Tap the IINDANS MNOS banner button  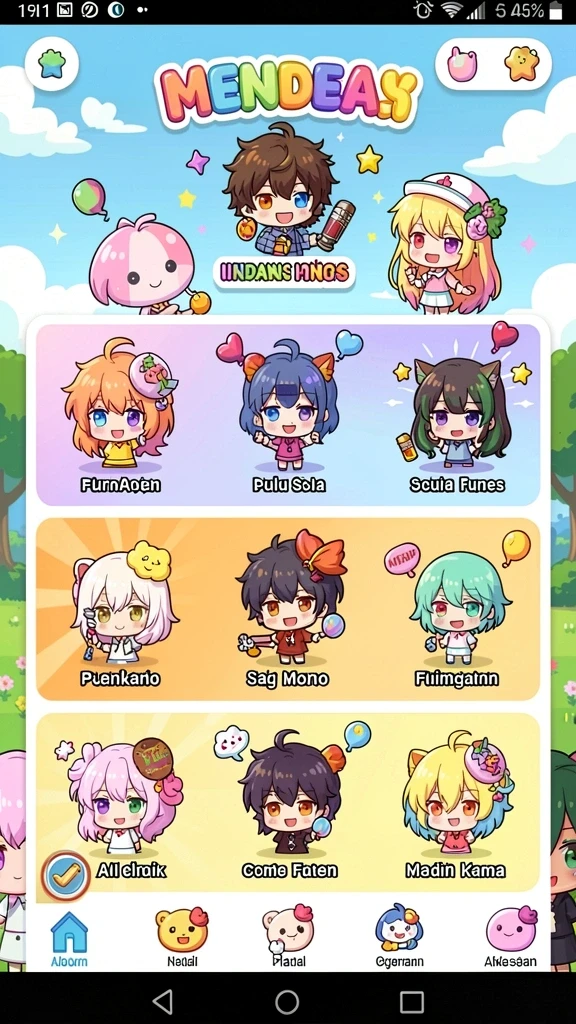pos(284,272)
